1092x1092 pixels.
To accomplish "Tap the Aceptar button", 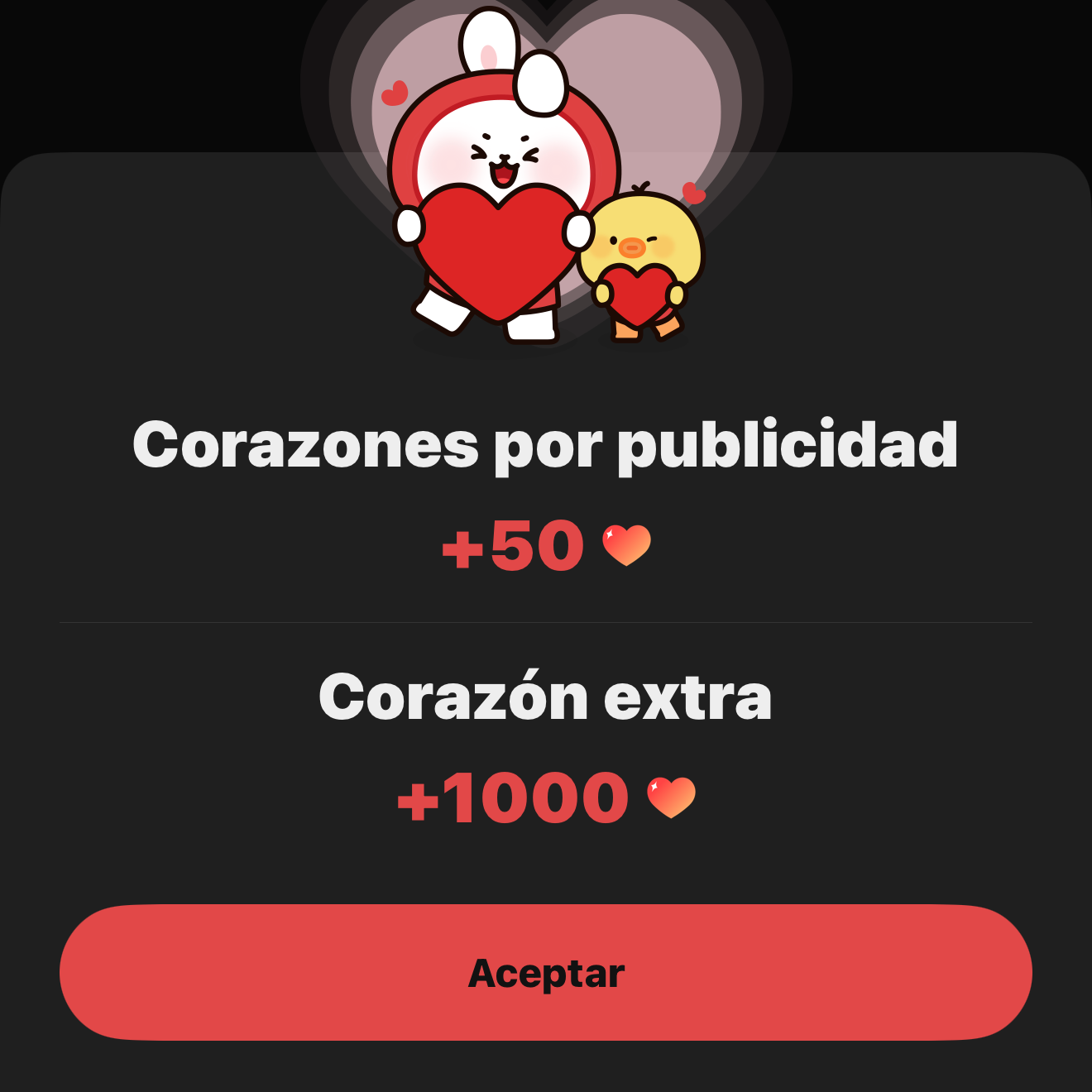I will click(546, 973).
